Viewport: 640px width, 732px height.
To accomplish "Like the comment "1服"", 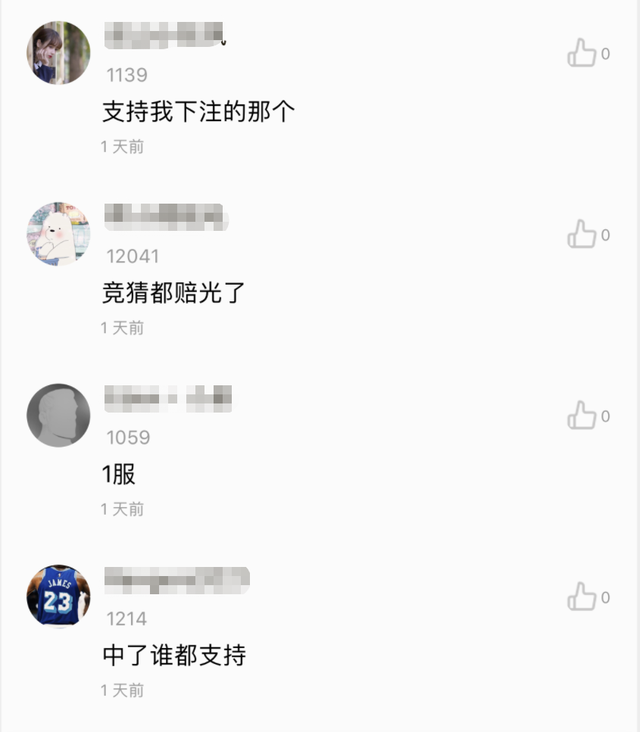I will click(x=582, y=415).
